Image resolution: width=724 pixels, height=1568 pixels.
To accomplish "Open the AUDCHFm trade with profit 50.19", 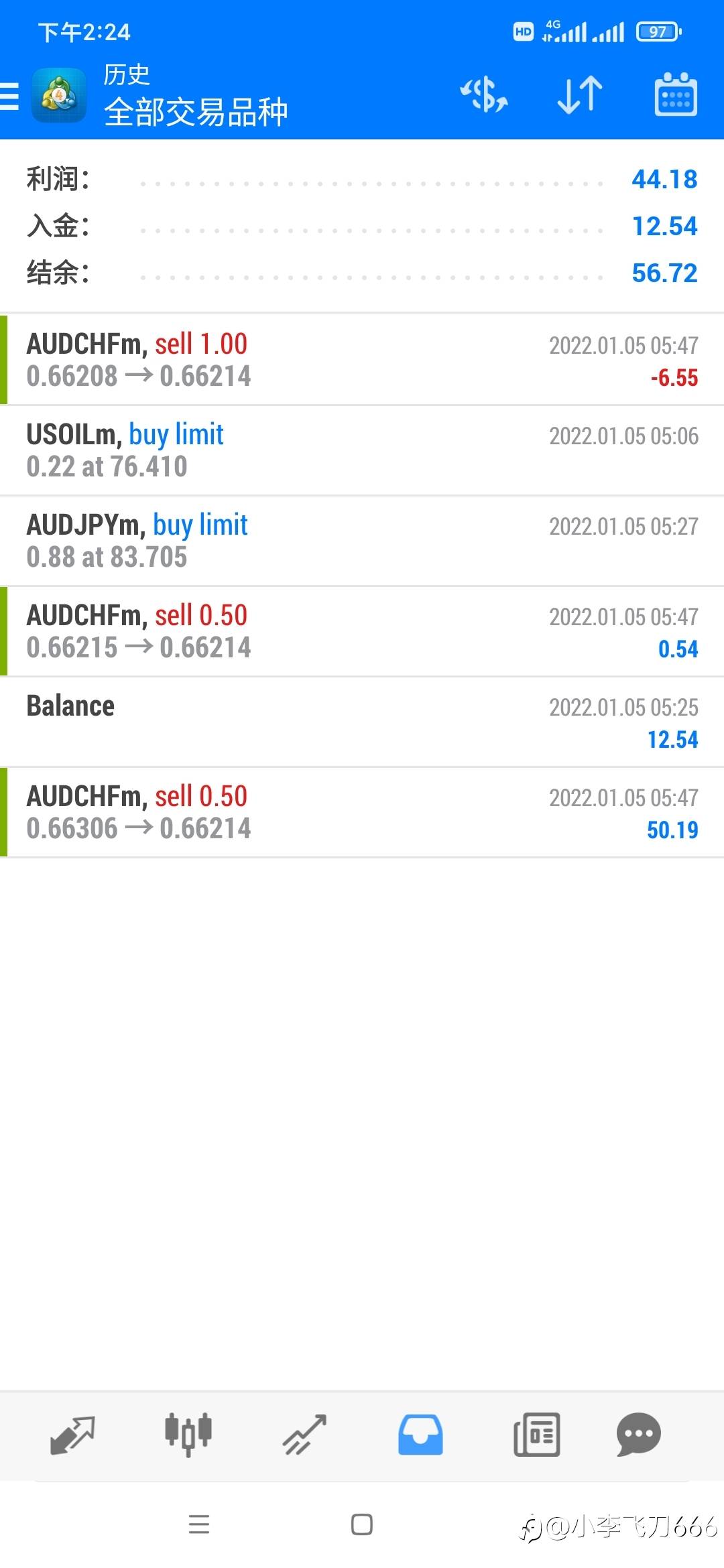I will click(362, 812).
